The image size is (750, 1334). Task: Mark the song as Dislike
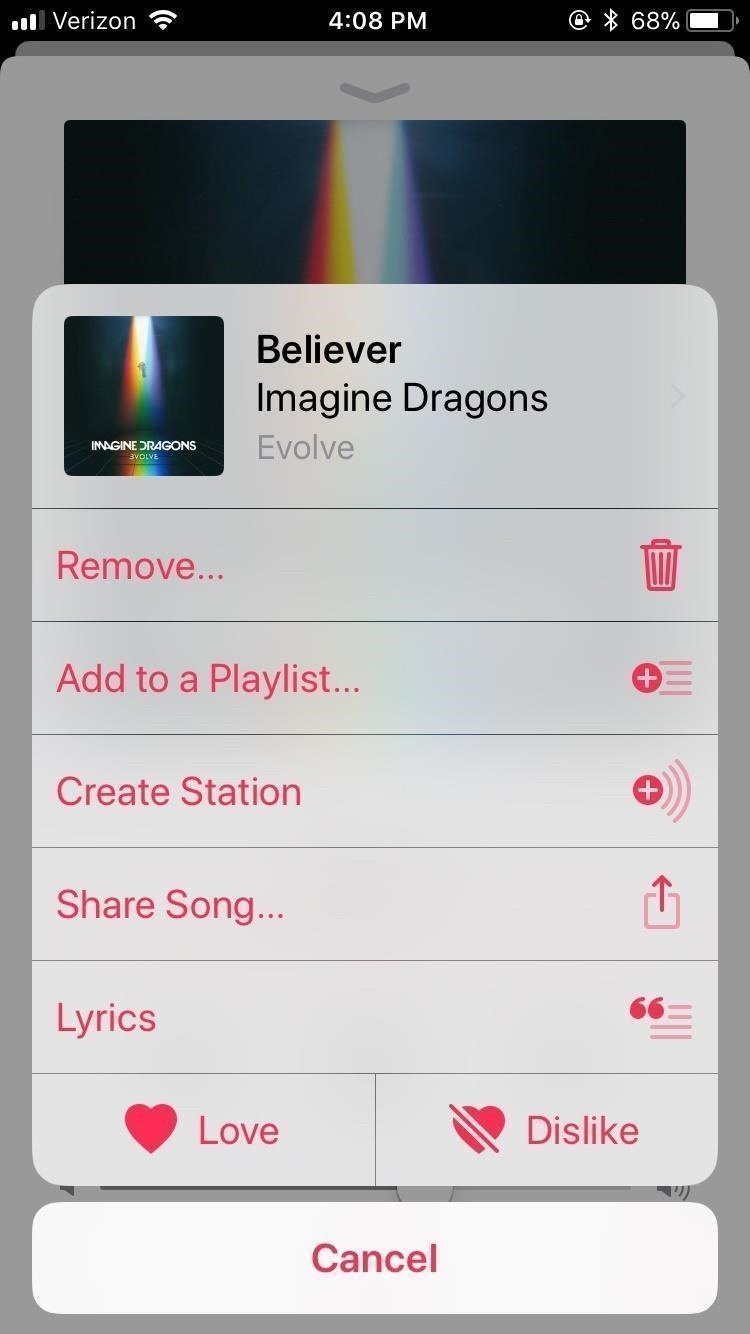tap(546, 1130)
